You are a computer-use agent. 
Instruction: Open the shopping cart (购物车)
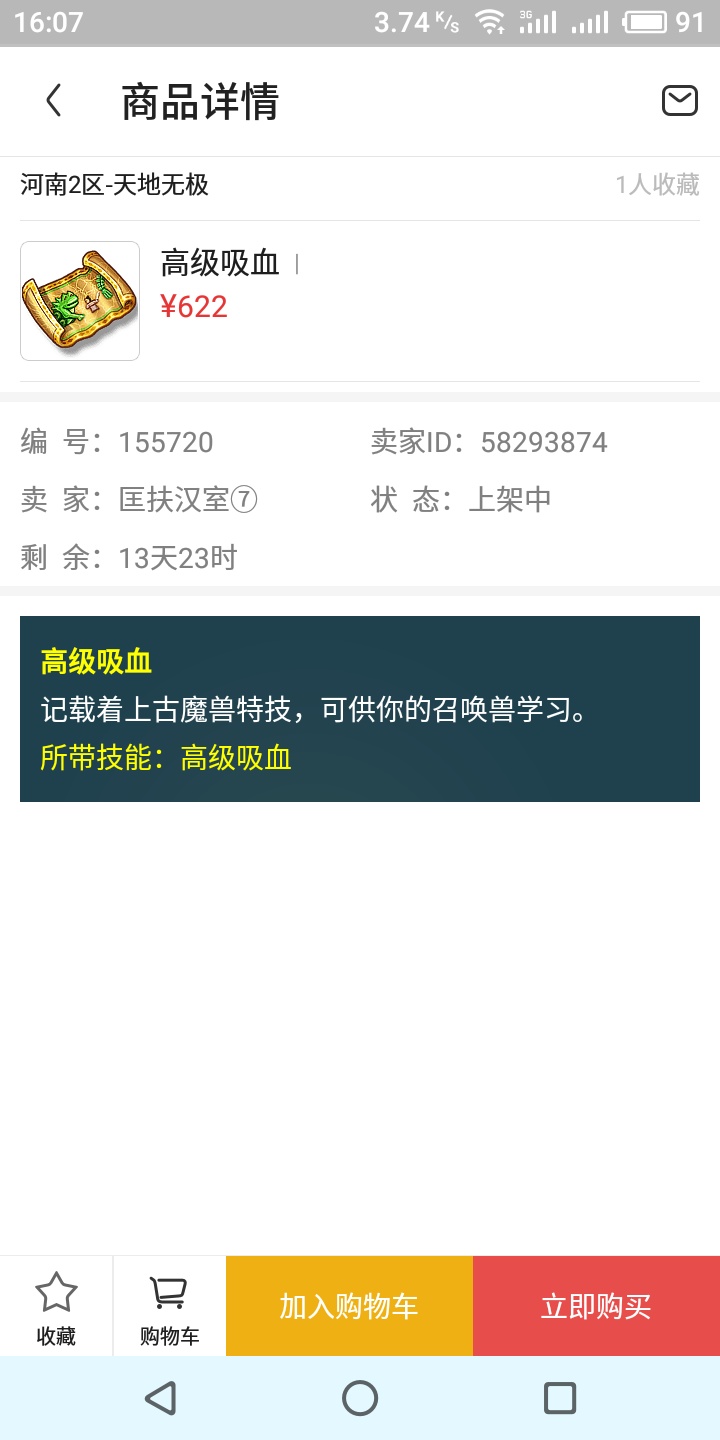click(x=169, y=1307)
